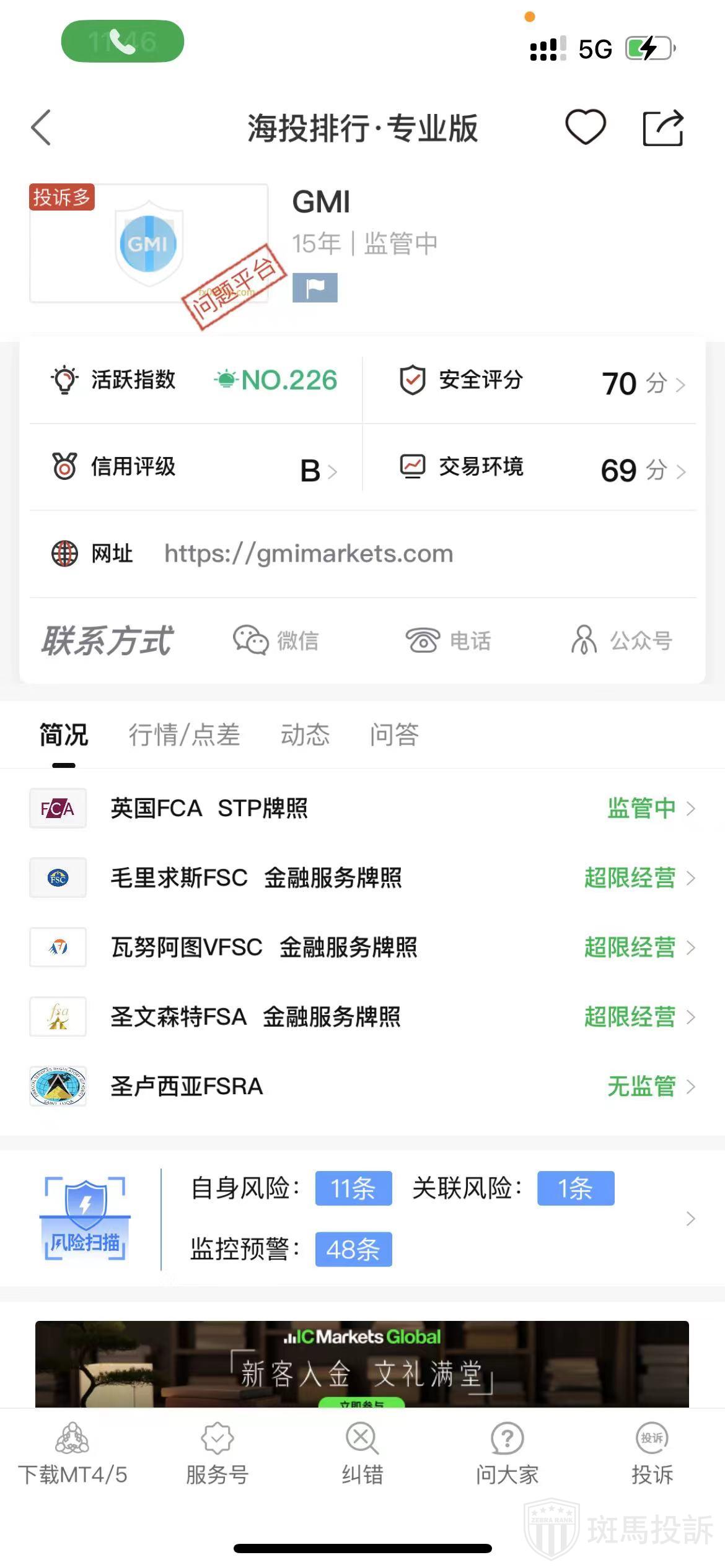The width and height of the screenshot is (725, 1568).
Task: Open the 英国FCA STP牌照 license row
Action: pyautogui.click(x=362, y=808)
